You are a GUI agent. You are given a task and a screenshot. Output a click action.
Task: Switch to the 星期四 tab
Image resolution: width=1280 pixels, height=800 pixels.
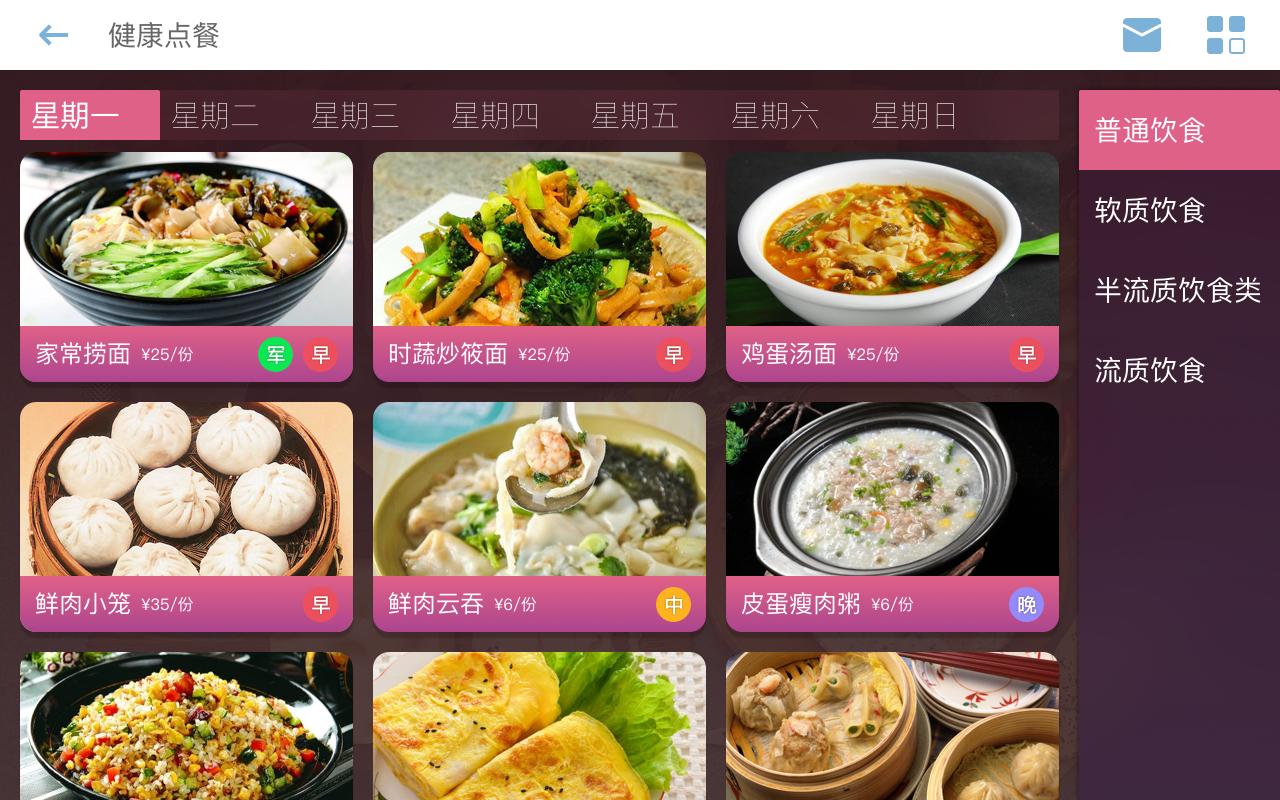pyautogui.click(x=495, y=116)
